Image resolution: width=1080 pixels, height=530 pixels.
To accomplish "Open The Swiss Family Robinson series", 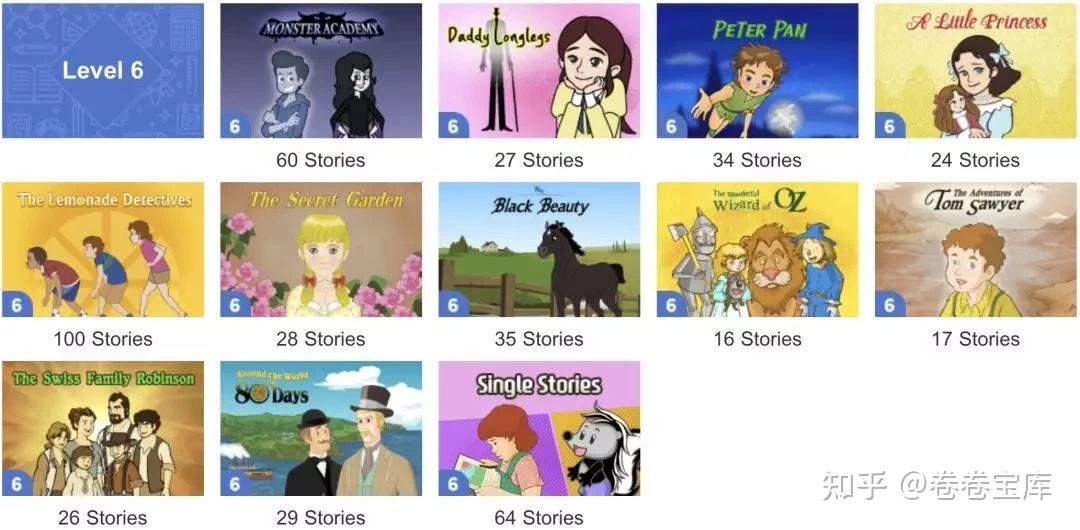I will tap(103, 428).
